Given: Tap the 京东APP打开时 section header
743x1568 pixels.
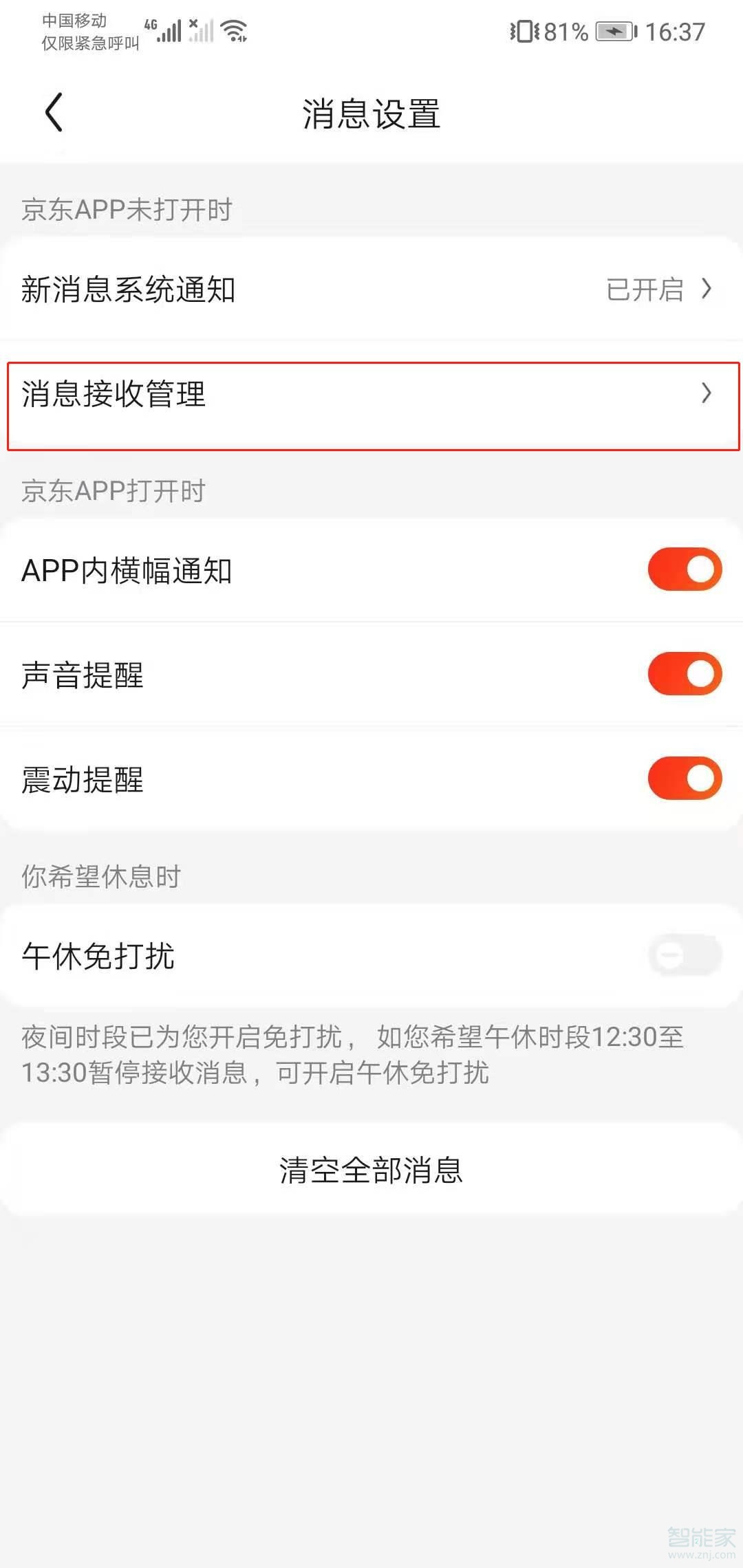Looking at the screenshot, I should (x=111, y=490).
